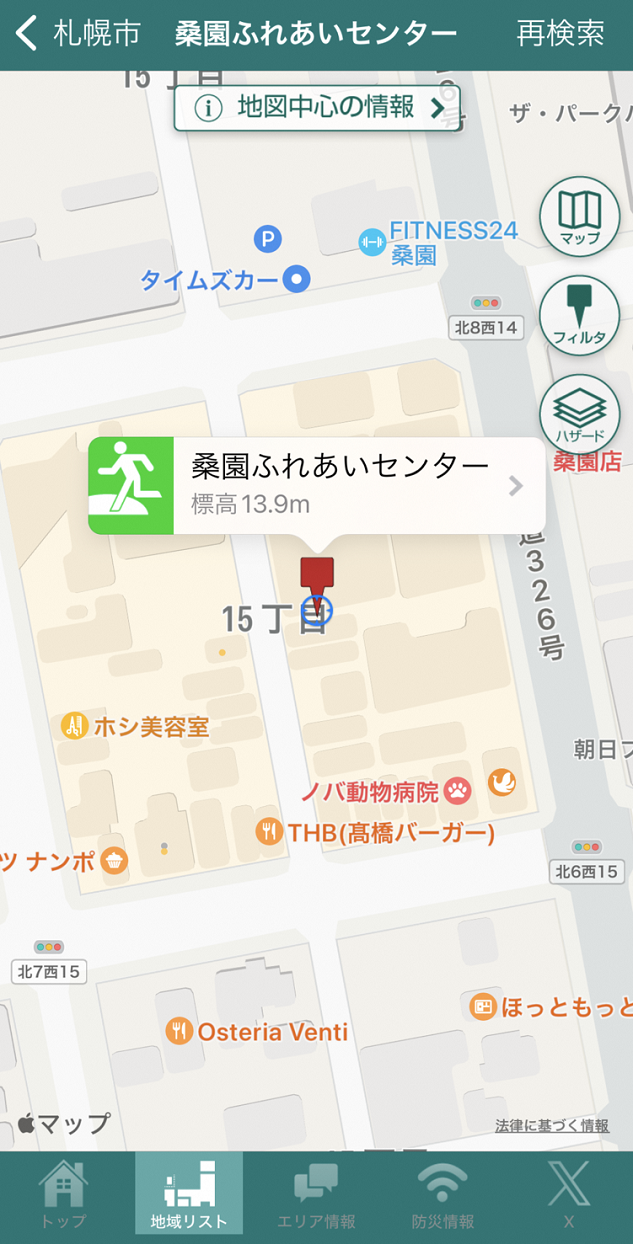Switch to the 地域リスト tab
633x1244 pixels.
189,1197
